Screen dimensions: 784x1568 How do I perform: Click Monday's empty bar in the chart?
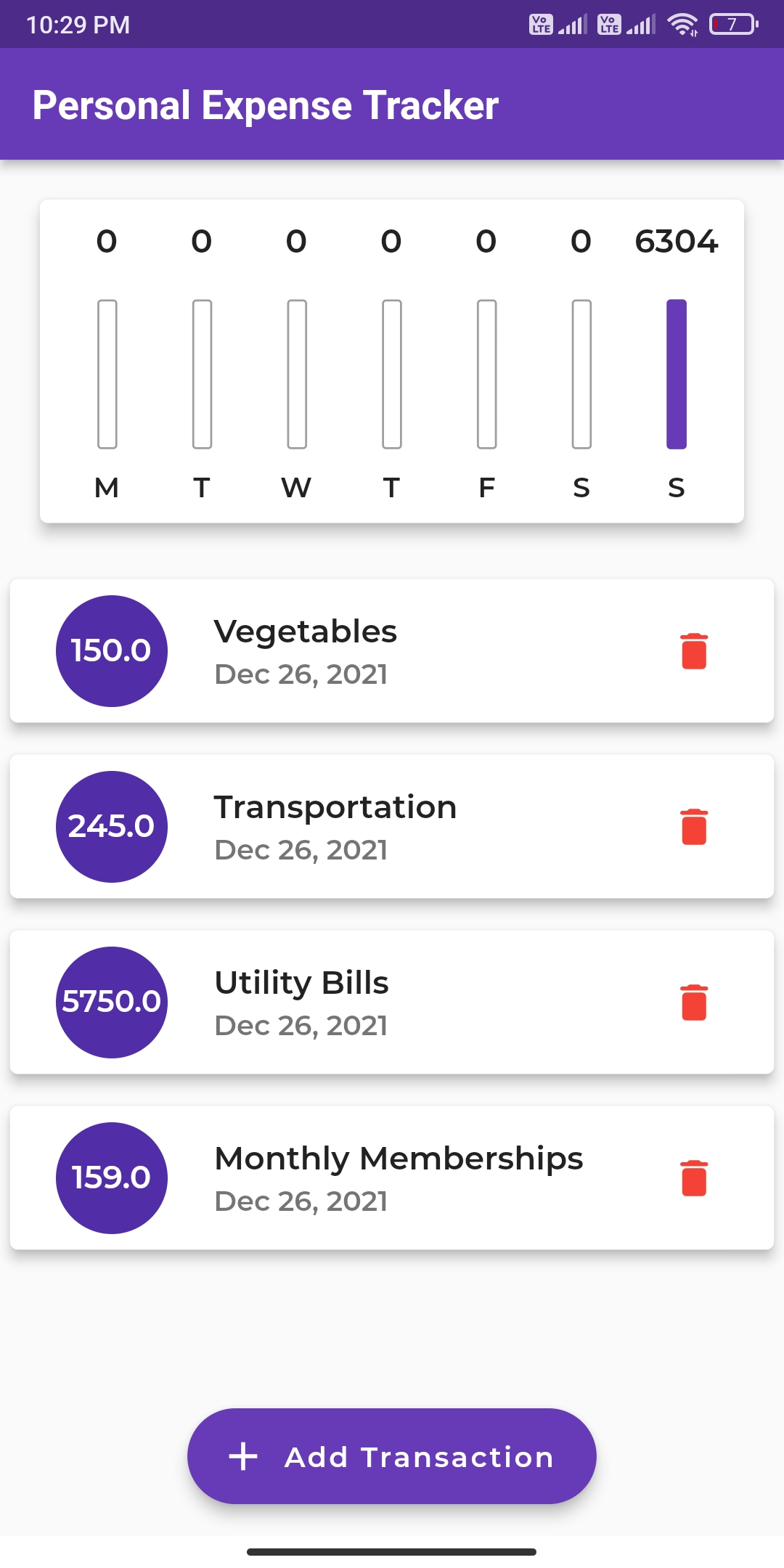point(106,374)
